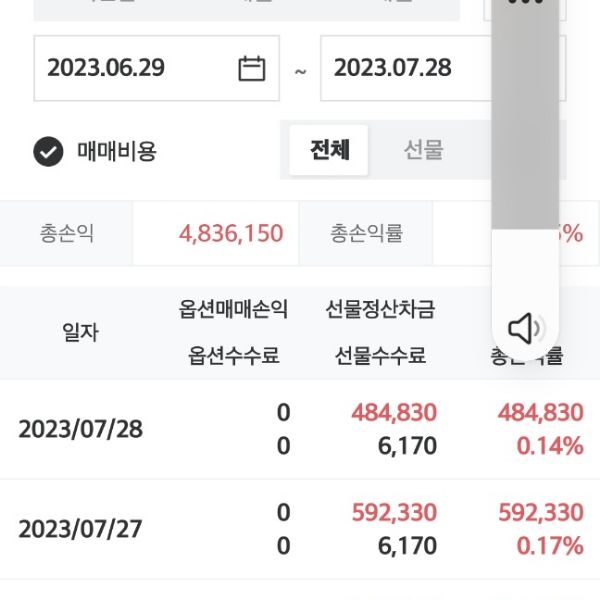Open the start date field 2023.06.29
Viewport: 600px width, 600px height.
pyautogui.click(x=156, y=68)
